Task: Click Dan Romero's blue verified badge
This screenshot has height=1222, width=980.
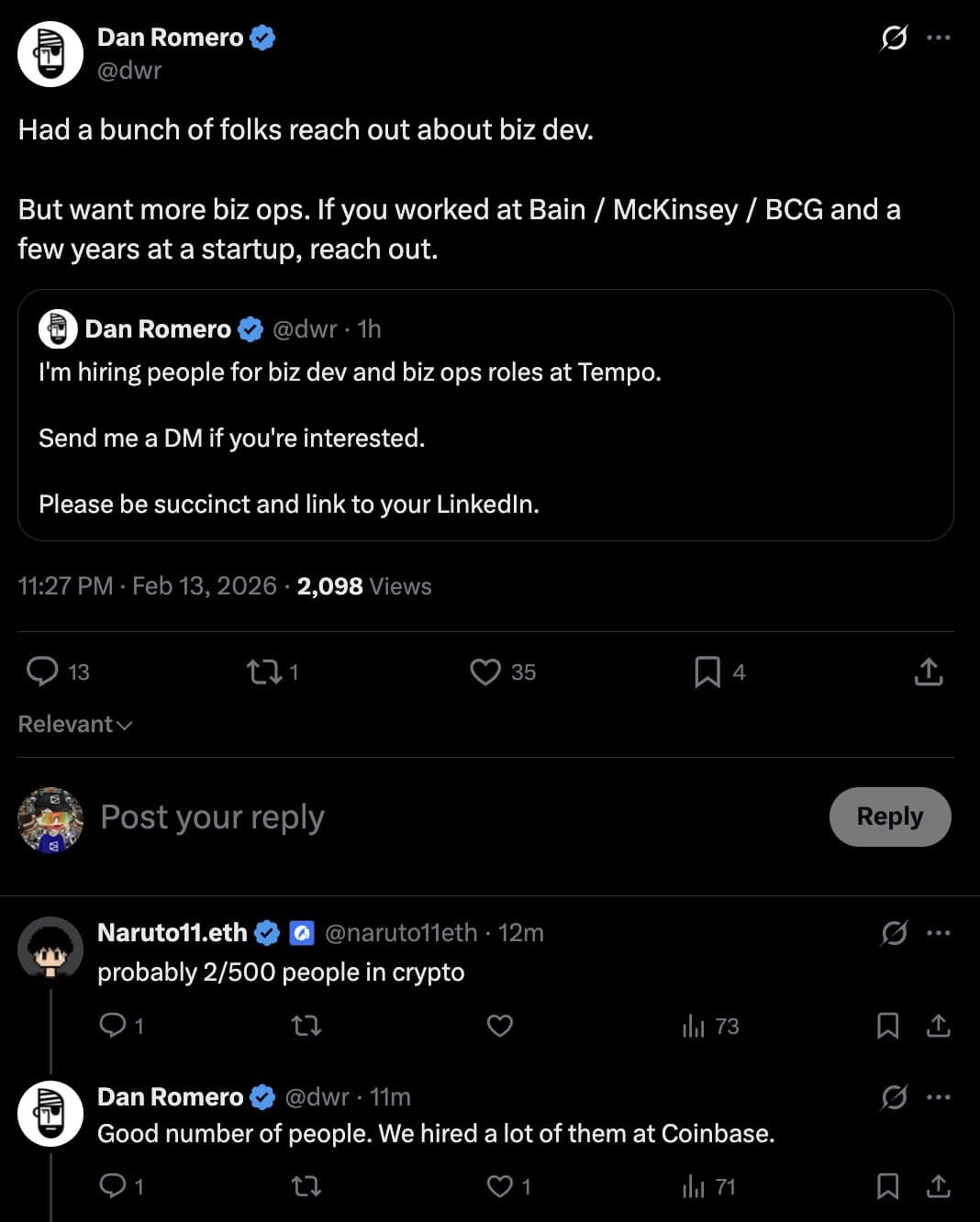Action: pyautogui.click(x=263, y=38)
